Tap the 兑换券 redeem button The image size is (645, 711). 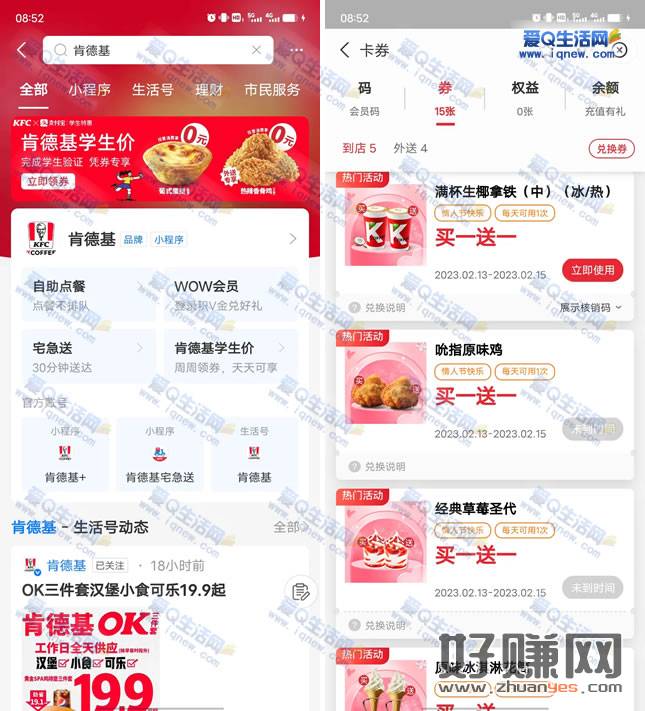[610, 148]
